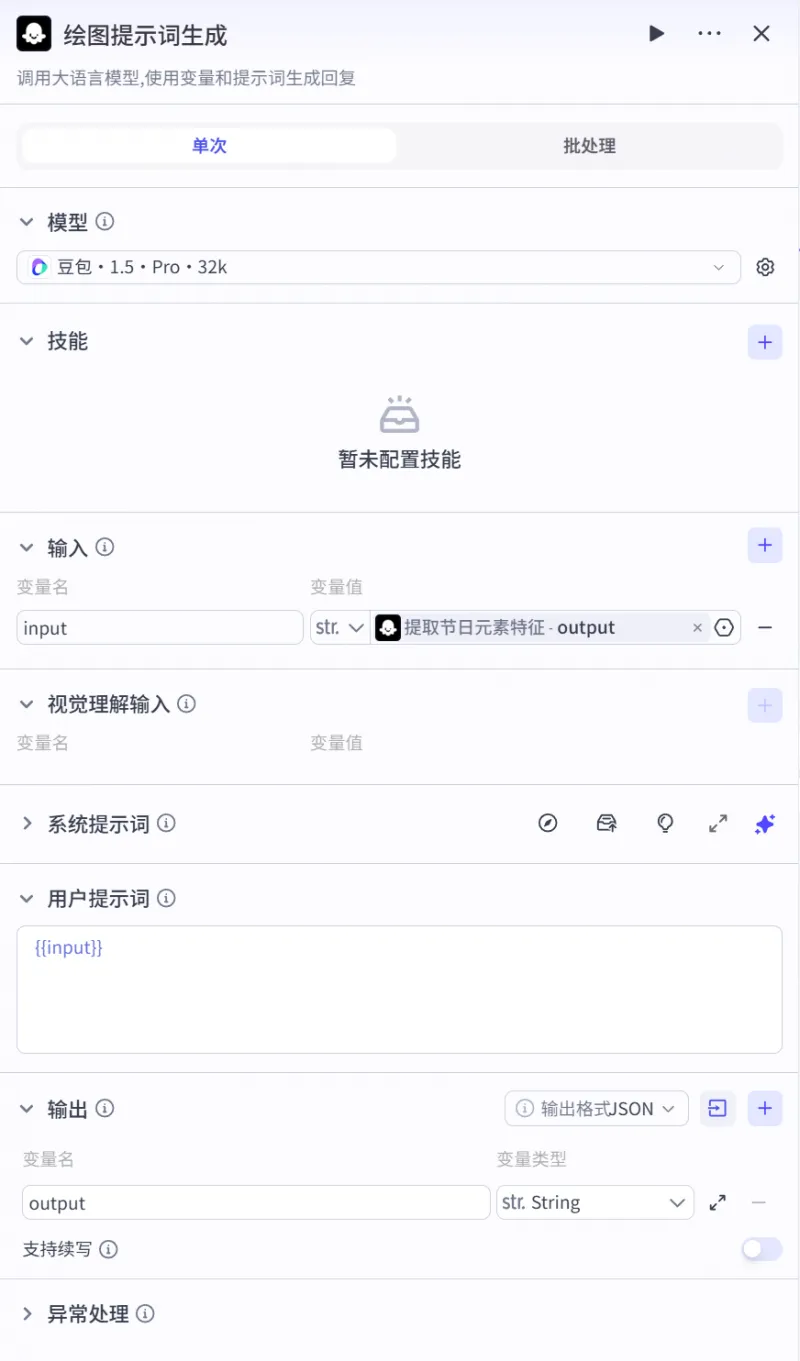The image size is (800, 1361).
Task: Change the output variable type str. String
Action: (595, 1203)
